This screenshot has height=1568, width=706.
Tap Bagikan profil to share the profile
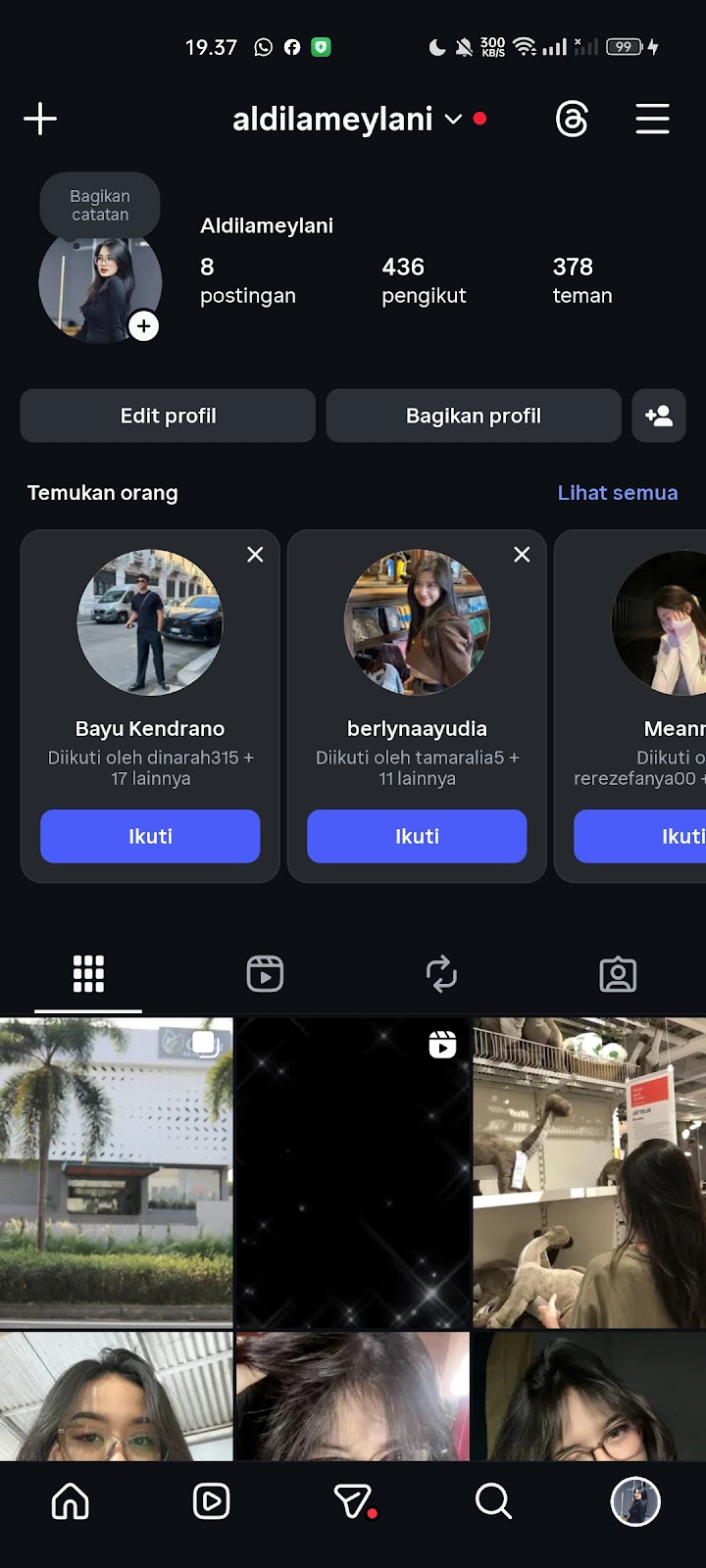pos(474,416)
